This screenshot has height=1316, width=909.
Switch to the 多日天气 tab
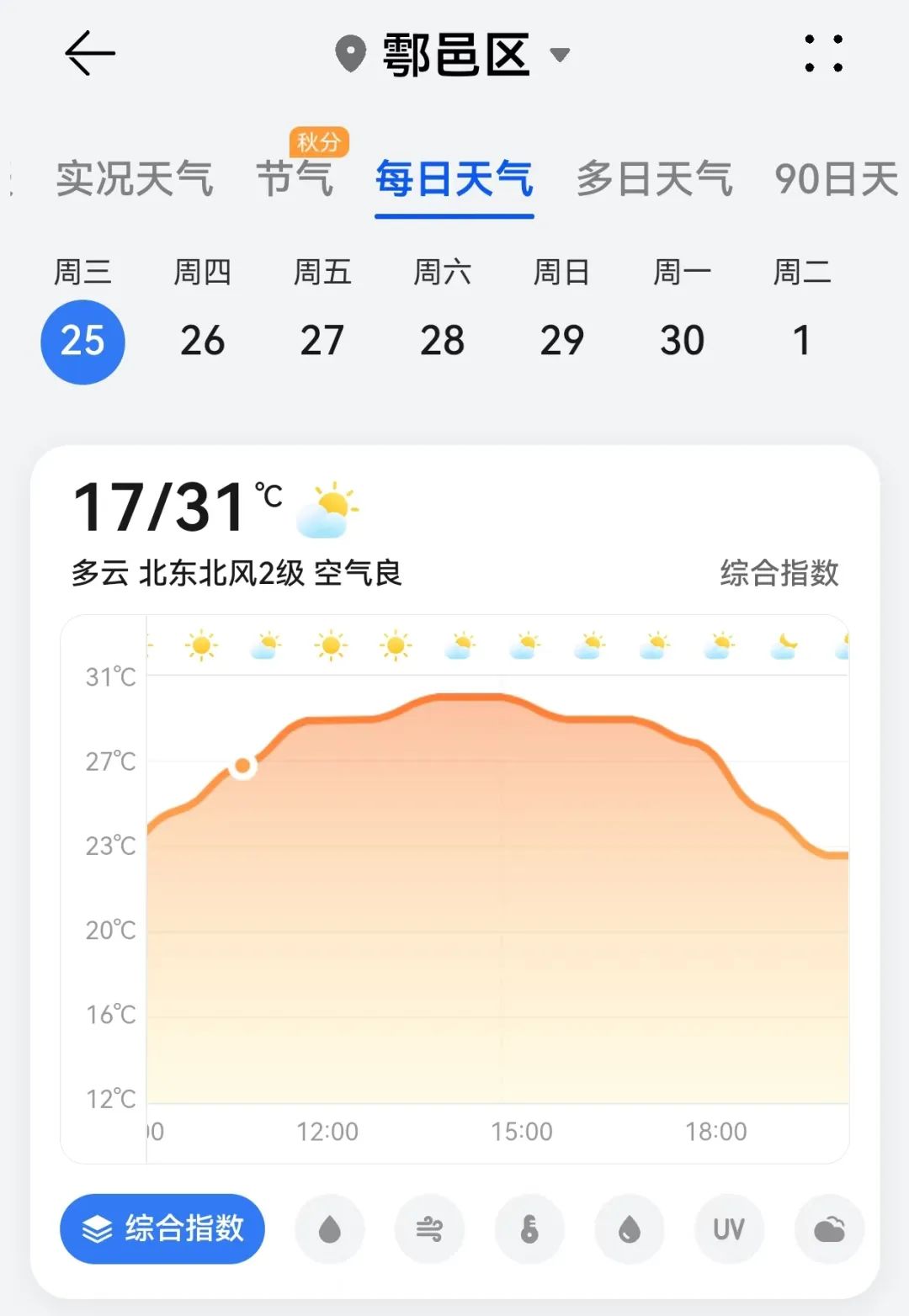click(x=654, y=178)
